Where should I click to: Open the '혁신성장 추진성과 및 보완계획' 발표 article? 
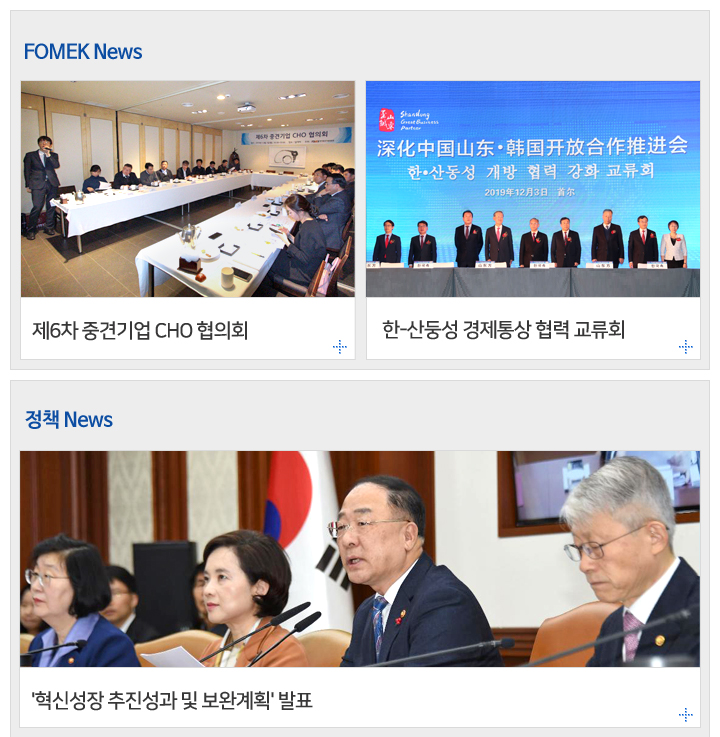coord(172,700)
